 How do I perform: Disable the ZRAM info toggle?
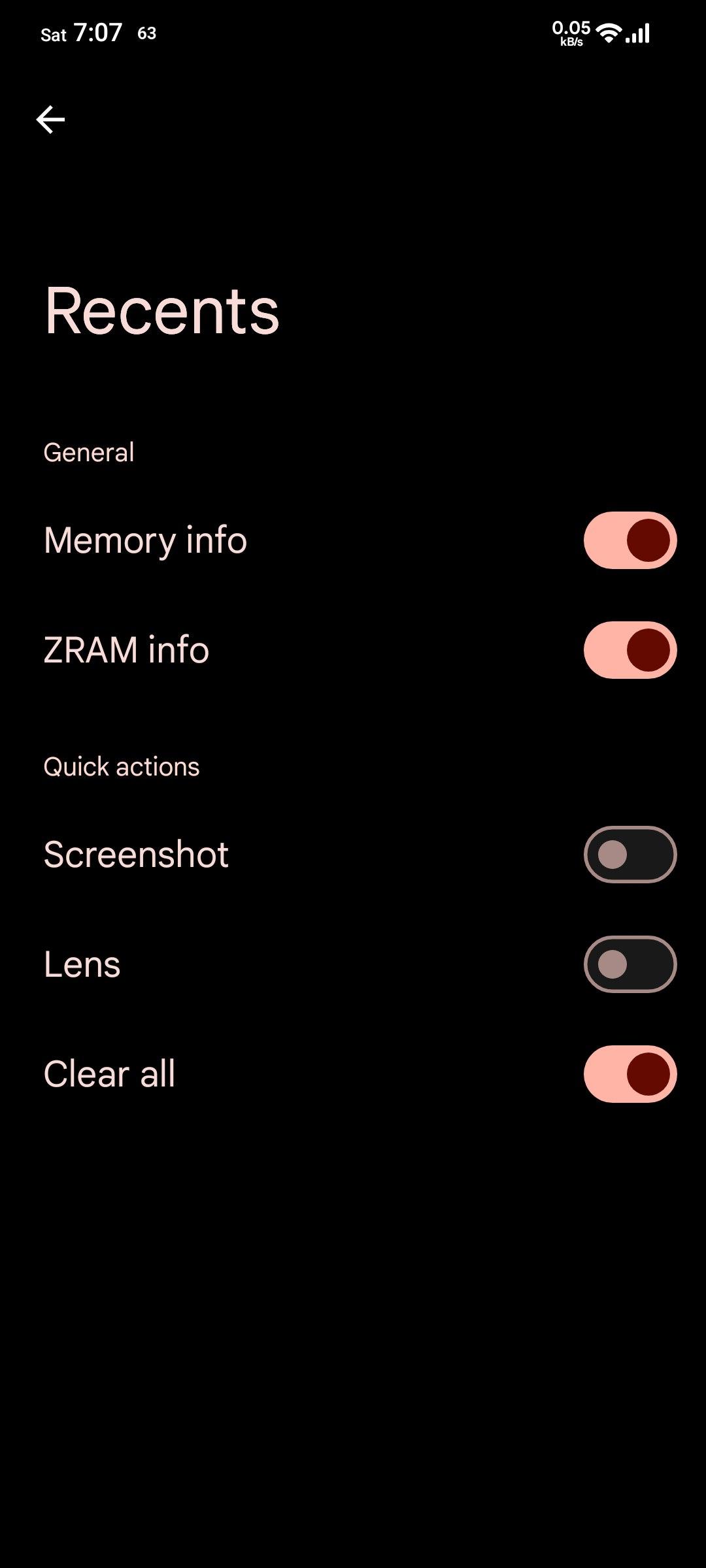click(x=630, y=650)
